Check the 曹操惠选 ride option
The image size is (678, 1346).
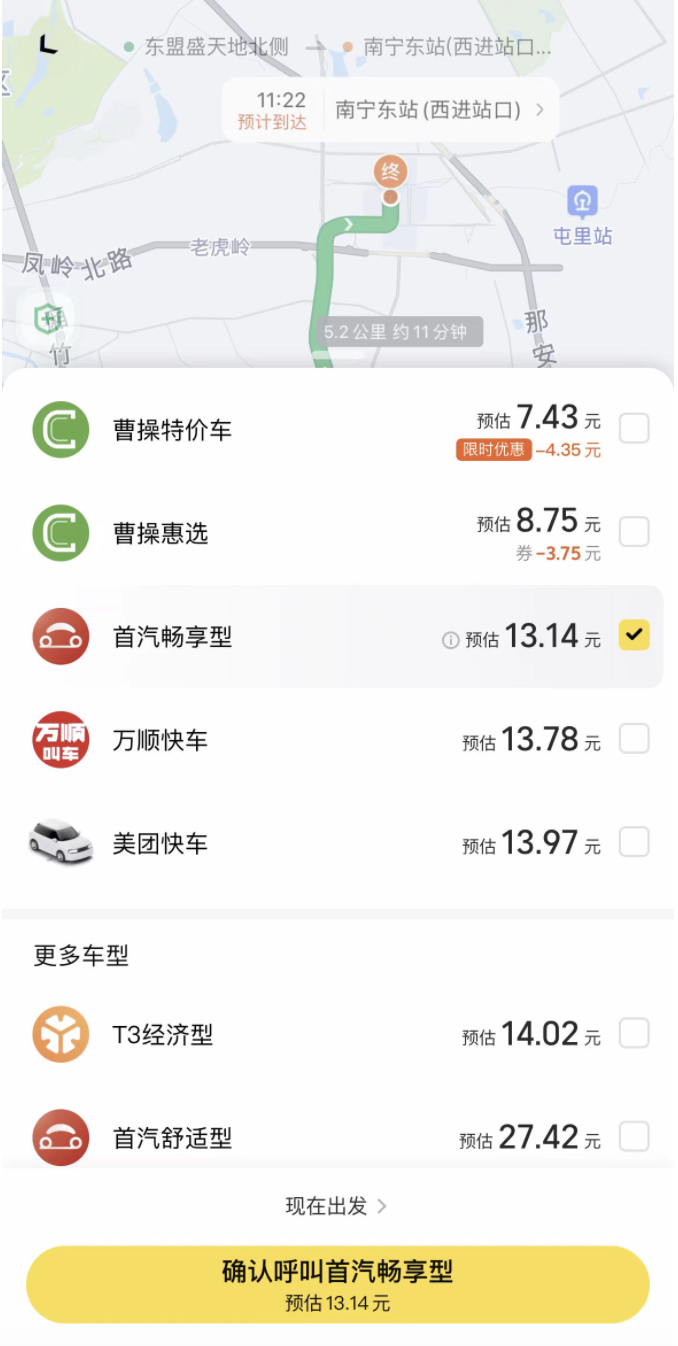[x=634, y=532]
